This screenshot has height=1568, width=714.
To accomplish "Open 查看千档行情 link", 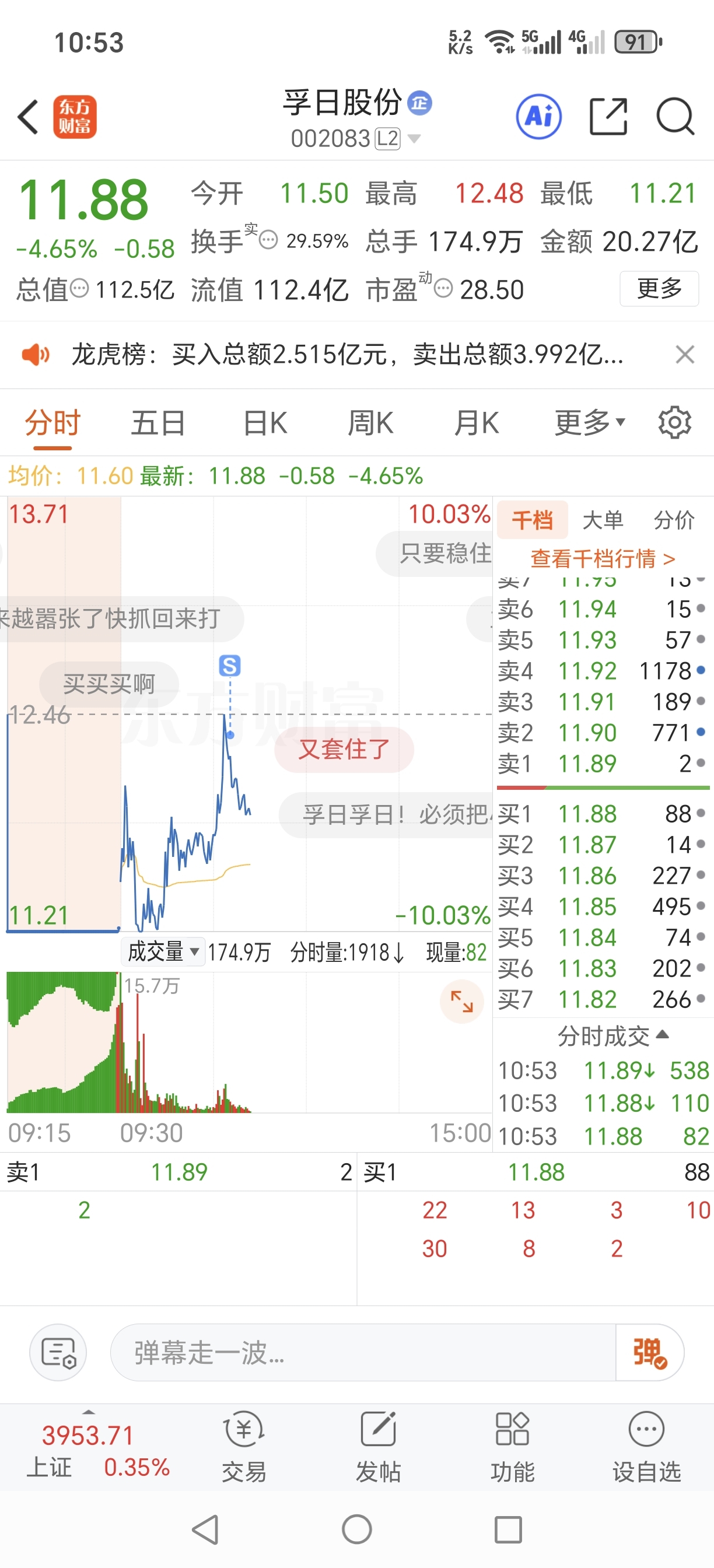I will tap(603, 558).
